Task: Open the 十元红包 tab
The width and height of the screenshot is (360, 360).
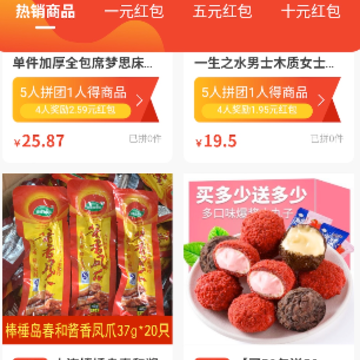Action: click(x=311, y=12)
